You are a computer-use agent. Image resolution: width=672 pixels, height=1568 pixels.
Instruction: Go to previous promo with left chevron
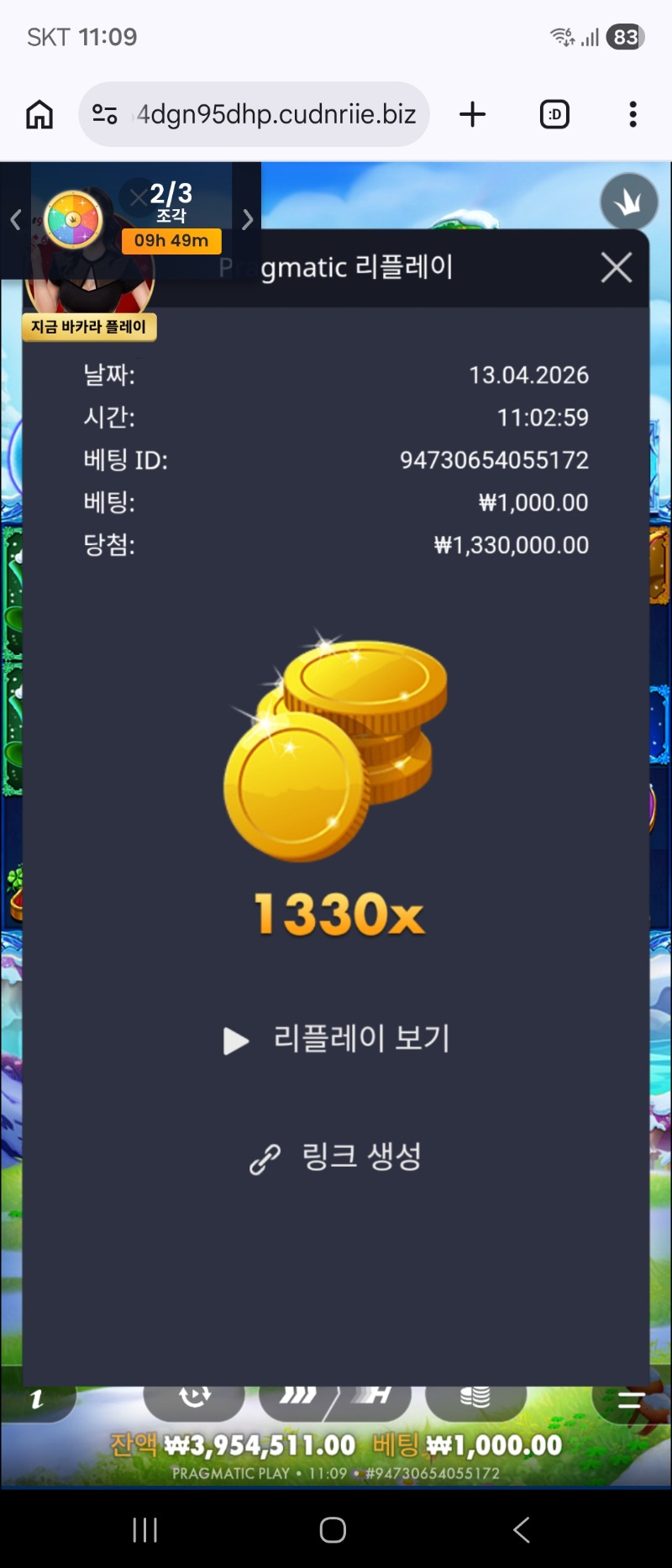(x=15, y=220)
